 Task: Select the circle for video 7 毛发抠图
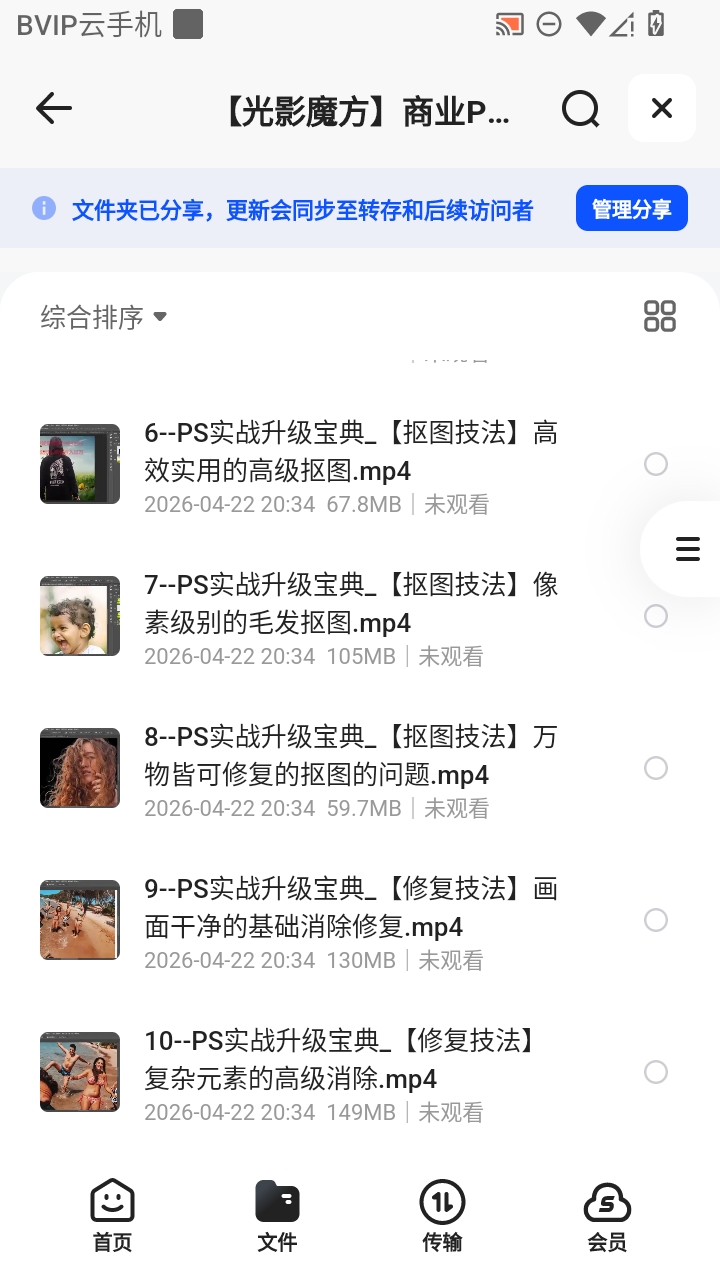656,616
